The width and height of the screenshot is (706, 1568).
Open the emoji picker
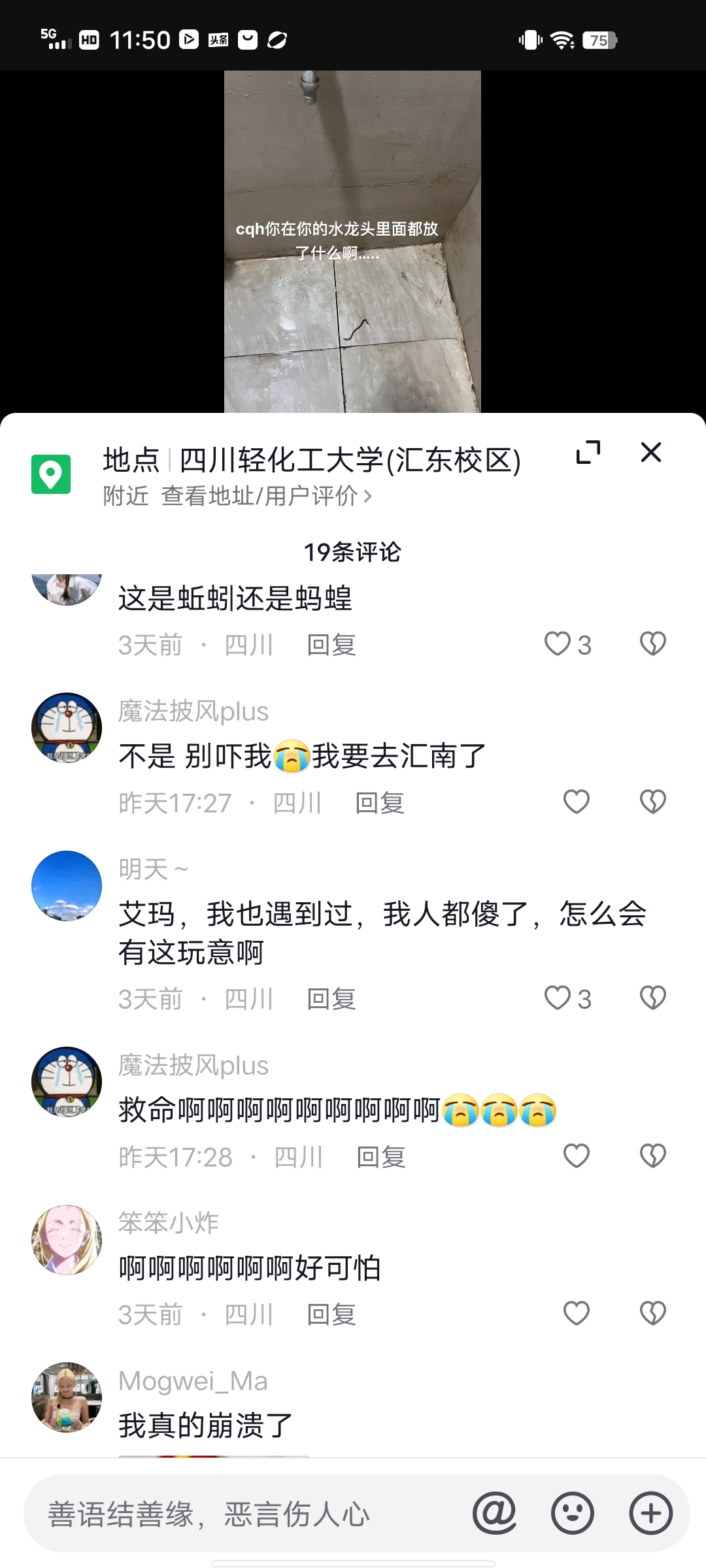click(x=573, y=1513)
